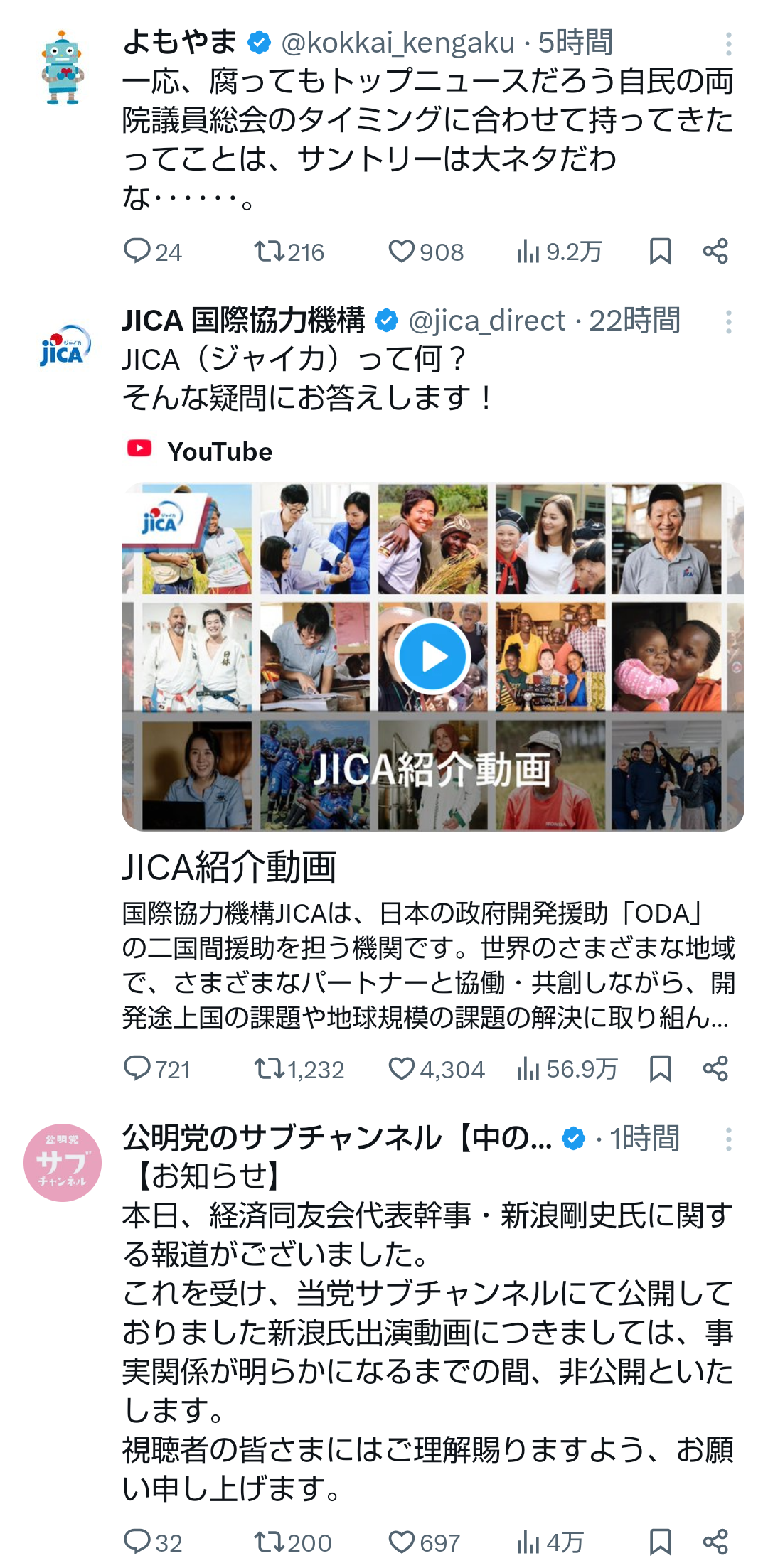Open JICA 国際協力機構 profile avatar

tap(64, 346)
